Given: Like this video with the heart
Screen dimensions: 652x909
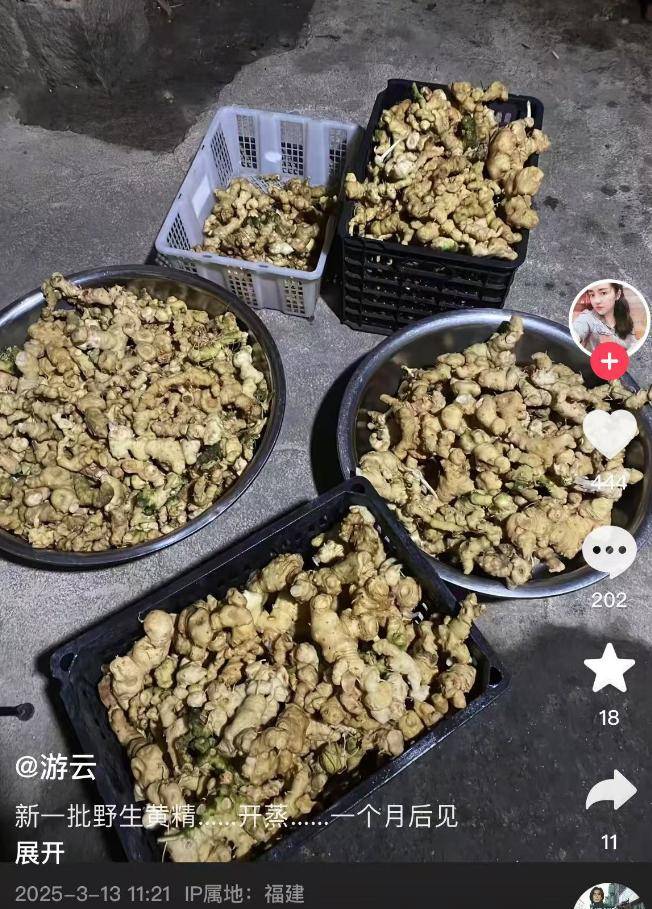Looking at the screenshot, I should 609,433.
